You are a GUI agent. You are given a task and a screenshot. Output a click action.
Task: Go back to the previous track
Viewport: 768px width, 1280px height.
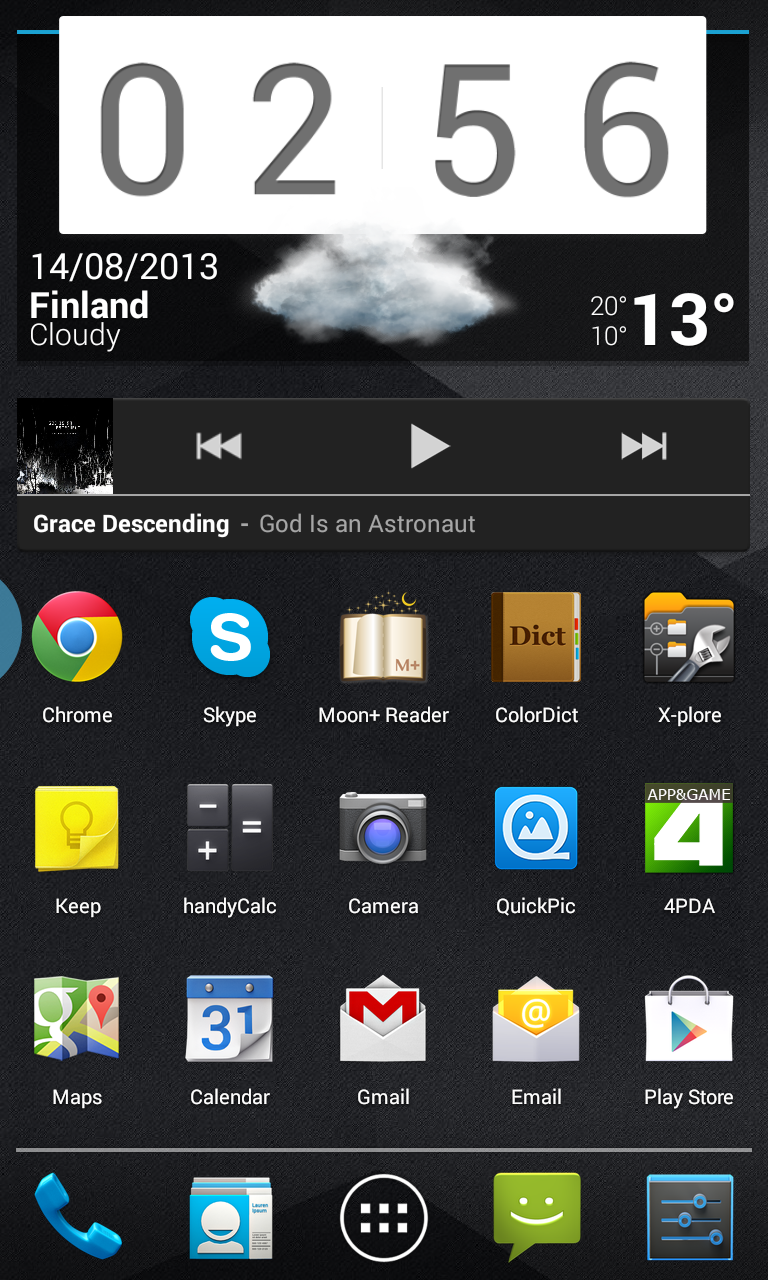click(219, 446)
